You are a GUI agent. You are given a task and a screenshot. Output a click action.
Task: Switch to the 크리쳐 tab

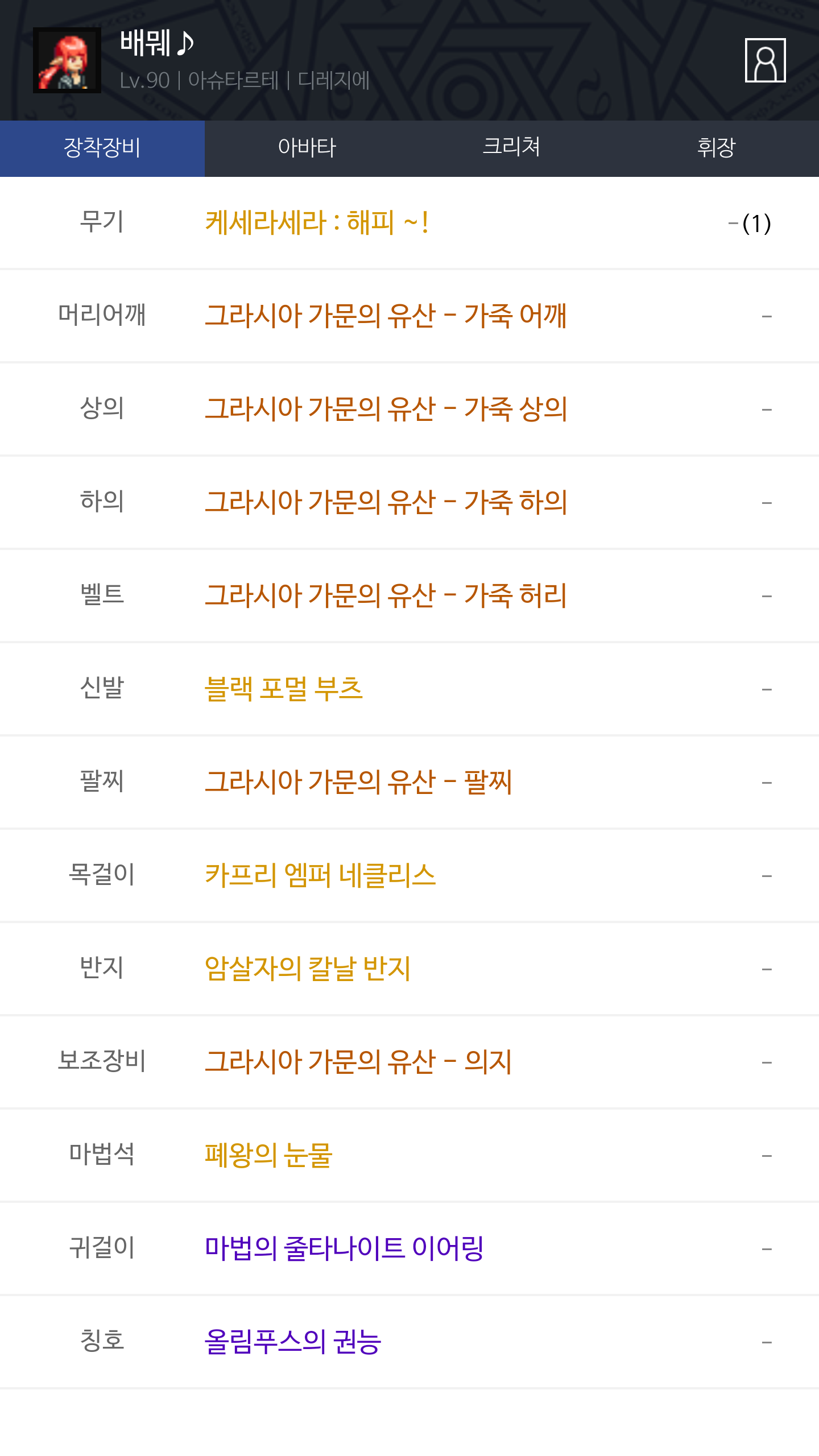[x=511, y=148]
